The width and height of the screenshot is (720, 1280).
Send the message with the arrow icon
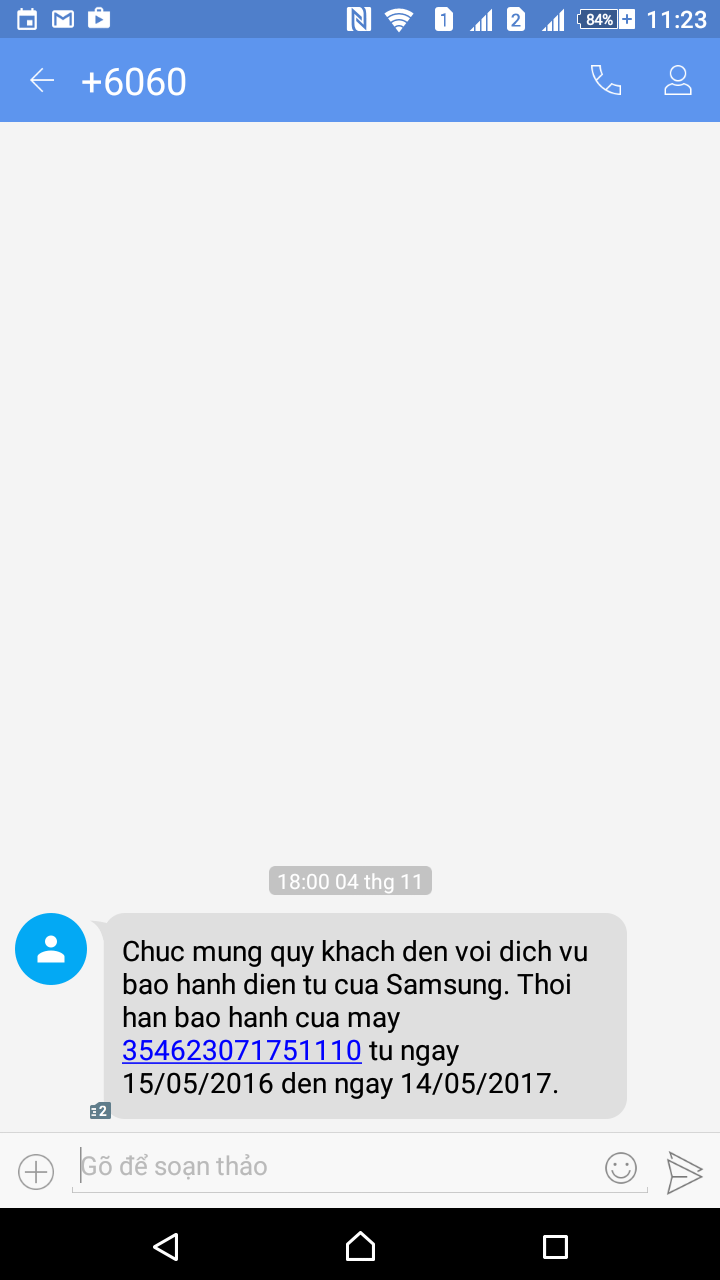click(x=685, y=1171)
